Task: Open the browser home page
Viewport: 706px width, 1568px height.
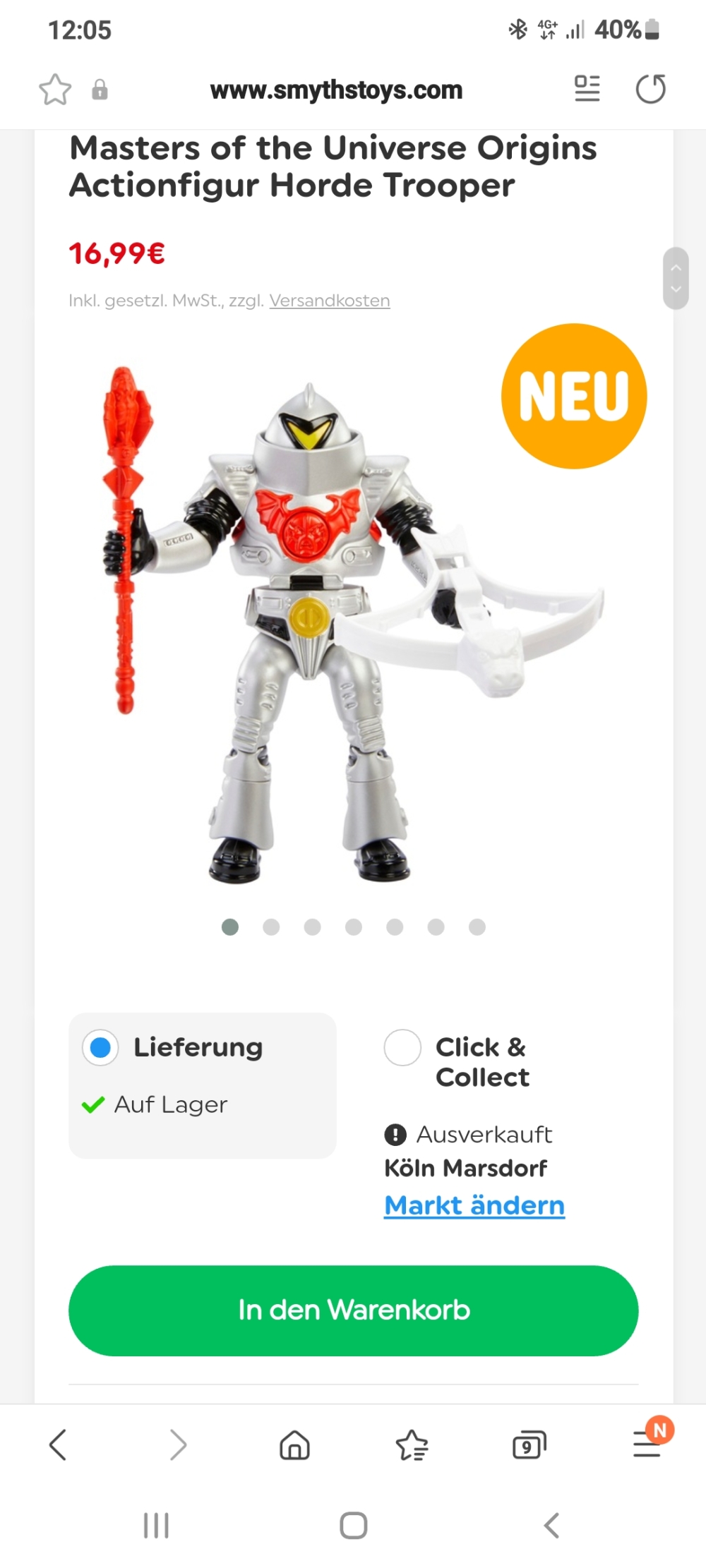Action: 294,1445
